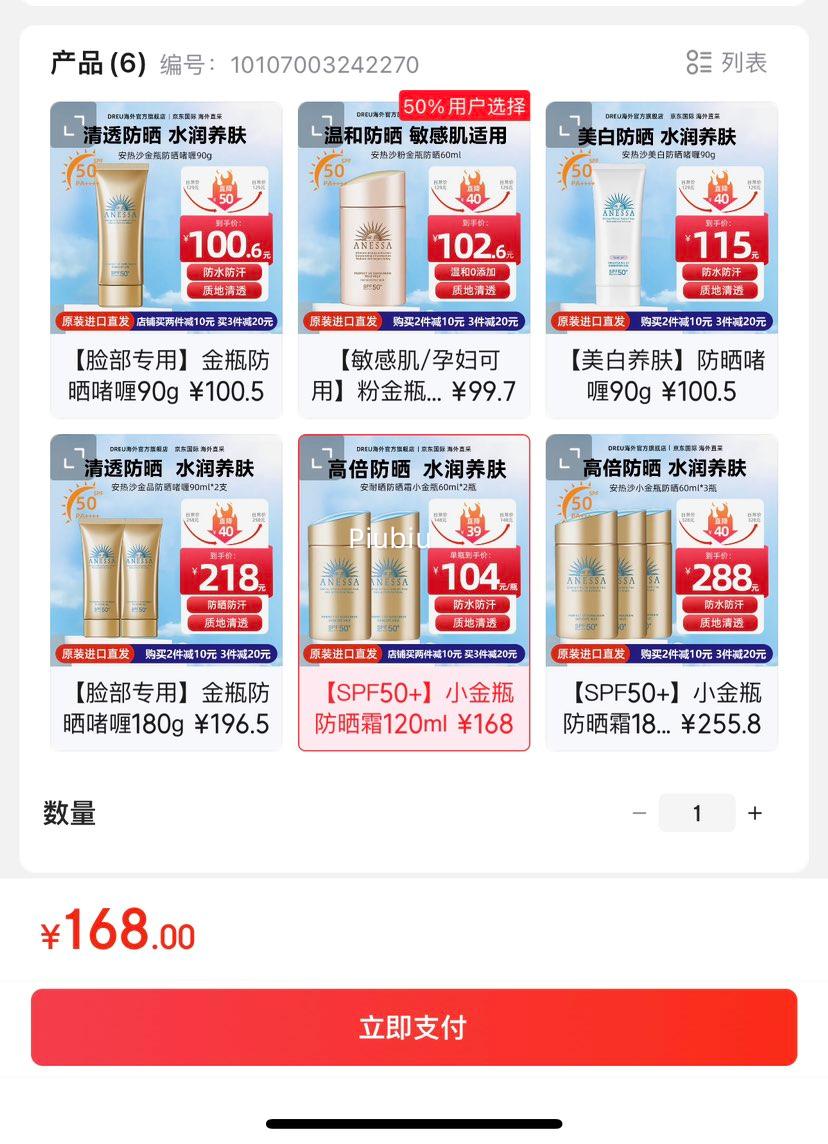Select the 【SPF50+】小金瓶防晒霜120ml product
828x1144 pixels.
pyautogui.click(x=414, y=590)
